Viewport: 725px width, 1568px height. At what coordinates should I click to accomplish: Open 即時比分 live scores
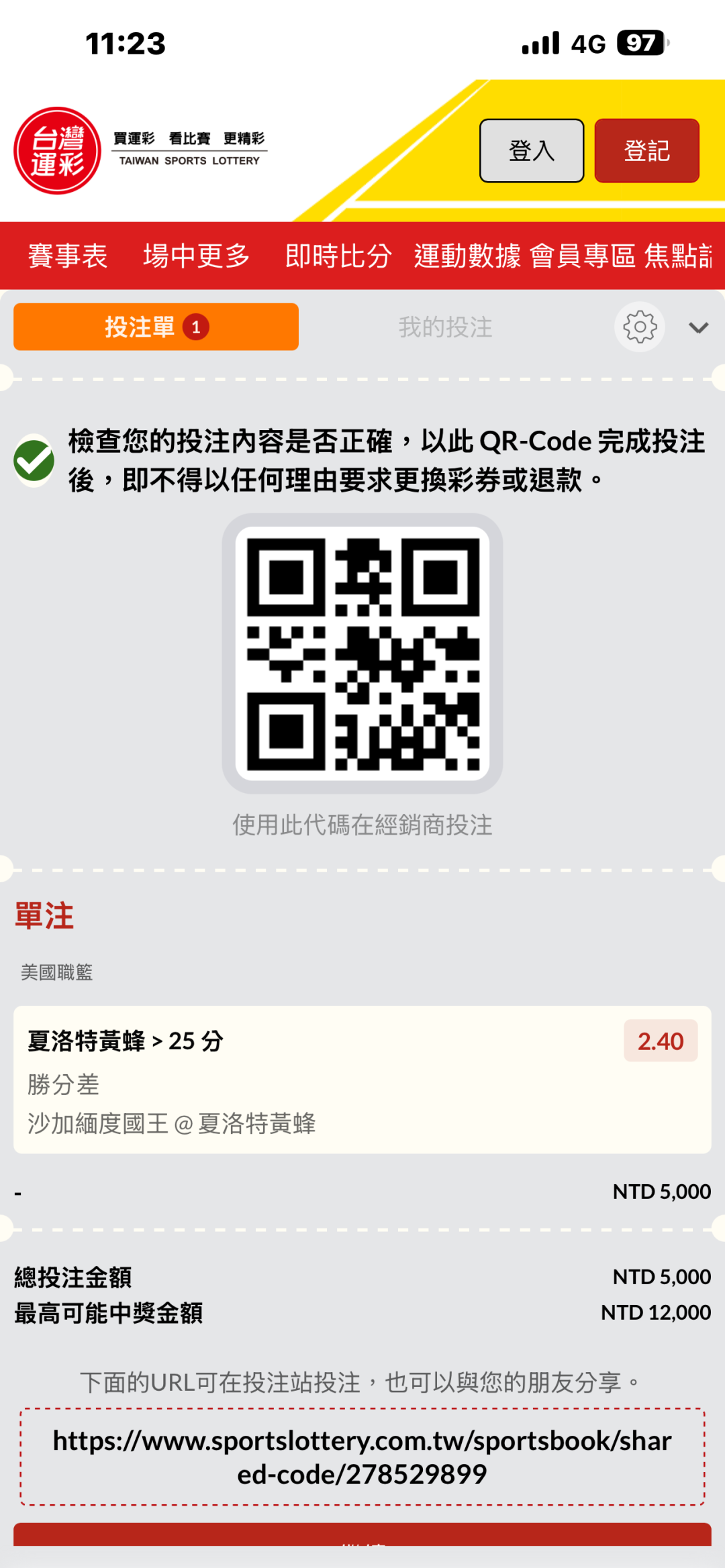click(x=338, y=256)
